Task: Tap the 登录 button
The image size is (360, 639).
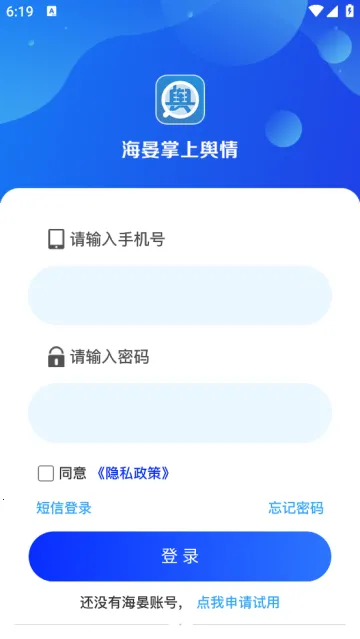Action: 180,556
